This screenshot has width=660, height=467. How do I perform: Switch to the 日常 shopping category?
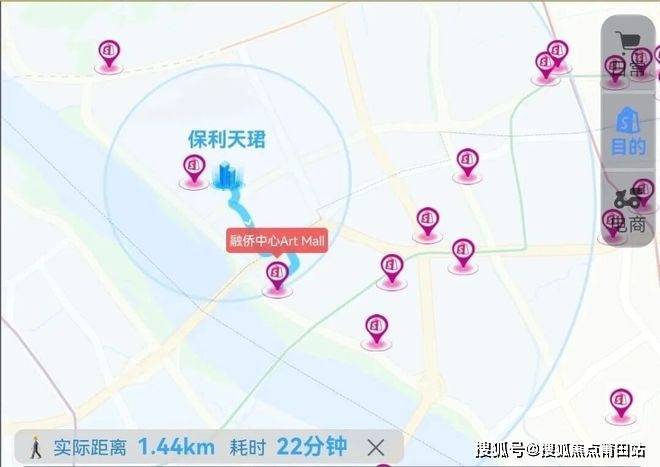click(629, 55)
